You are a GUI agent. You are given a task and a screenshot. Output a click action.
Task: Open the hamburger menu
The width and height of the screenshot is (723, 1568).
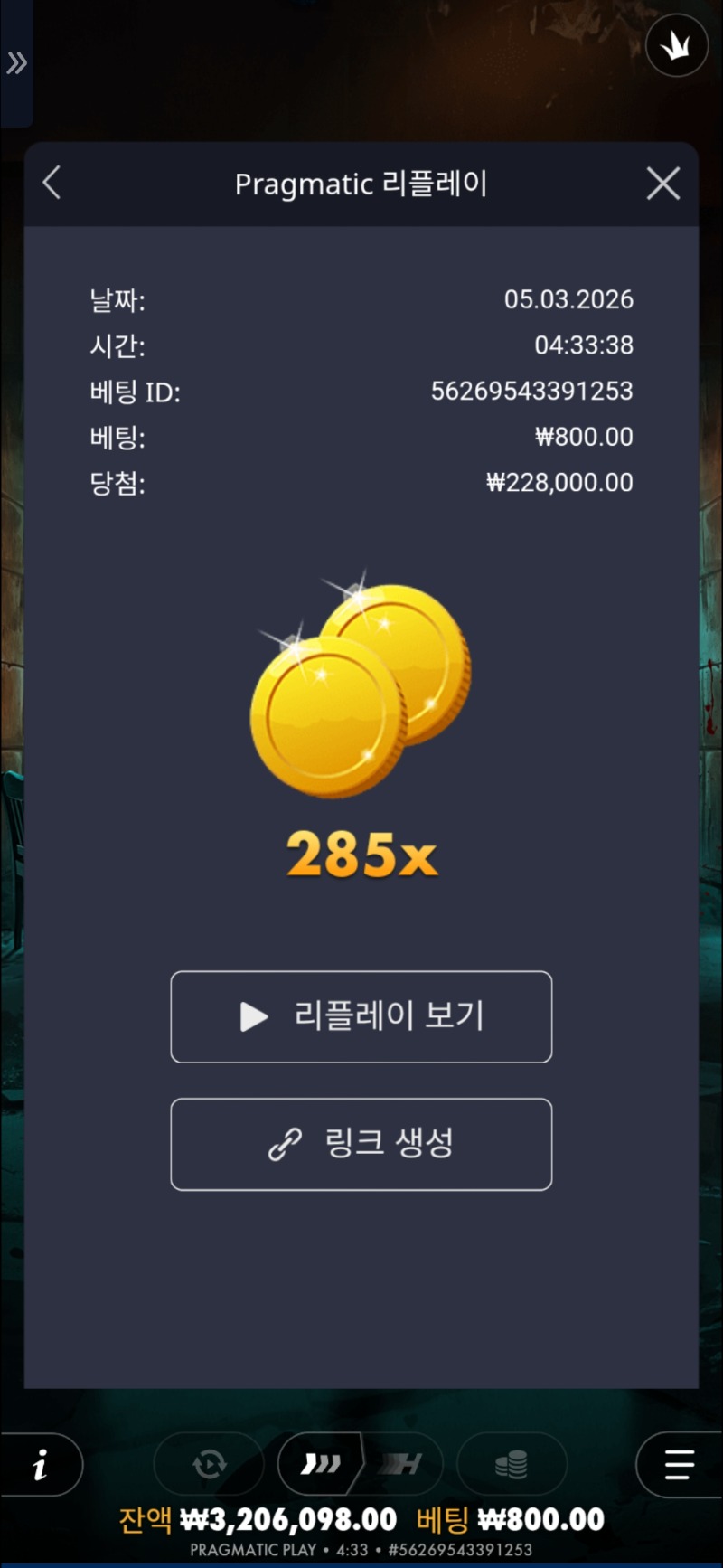(x=679, y=1464)
